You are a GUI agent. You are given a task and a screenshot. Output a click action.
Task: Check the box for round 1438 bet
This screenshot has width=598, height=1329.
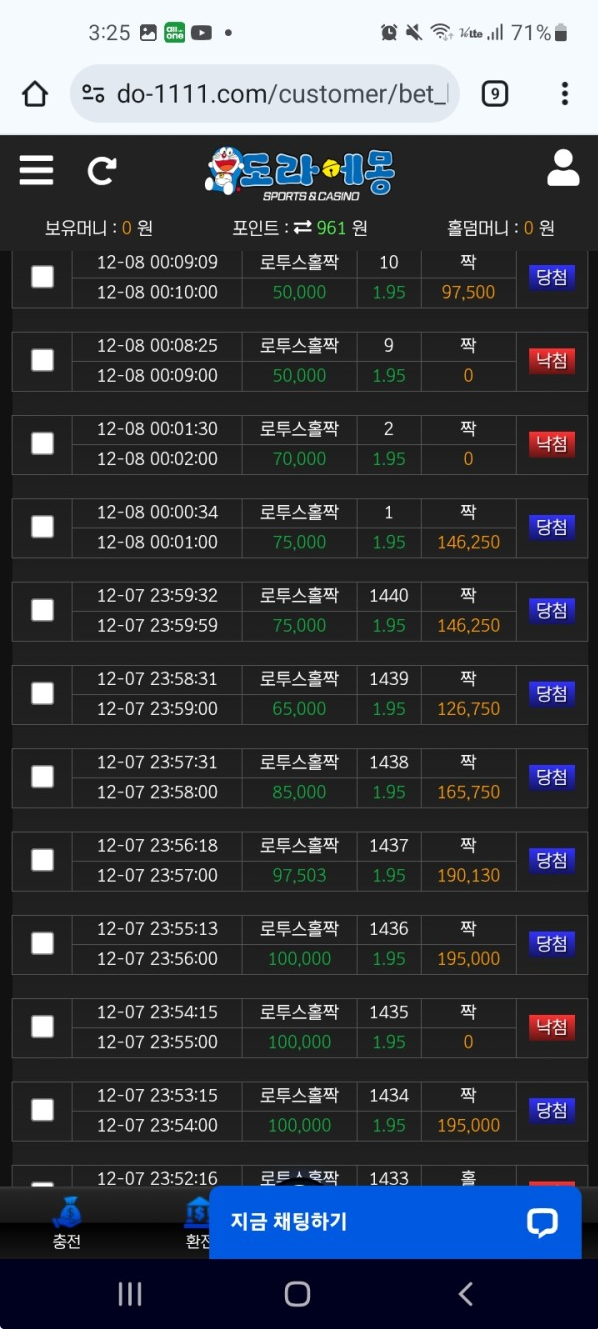[42, 777]
